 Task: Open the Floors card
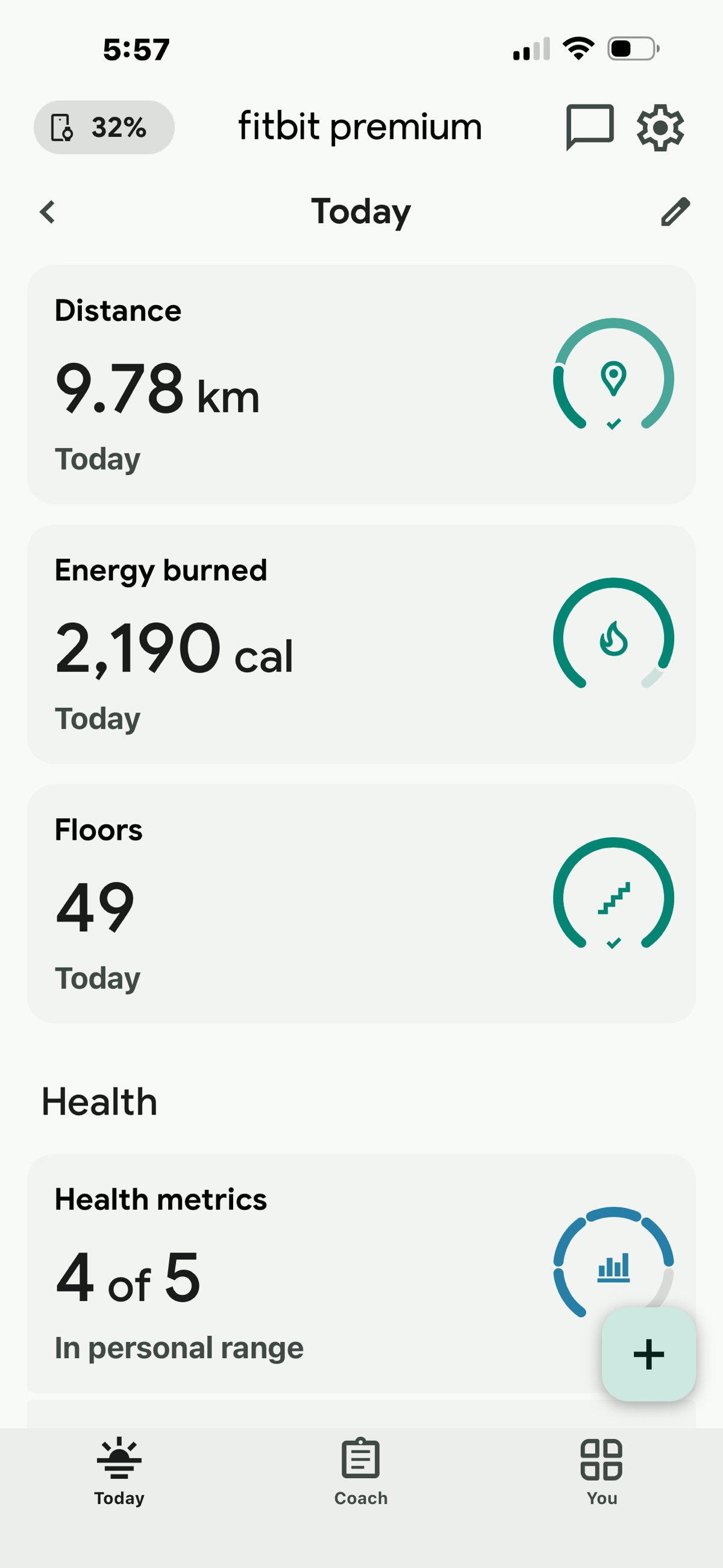(x=361, y=903)
